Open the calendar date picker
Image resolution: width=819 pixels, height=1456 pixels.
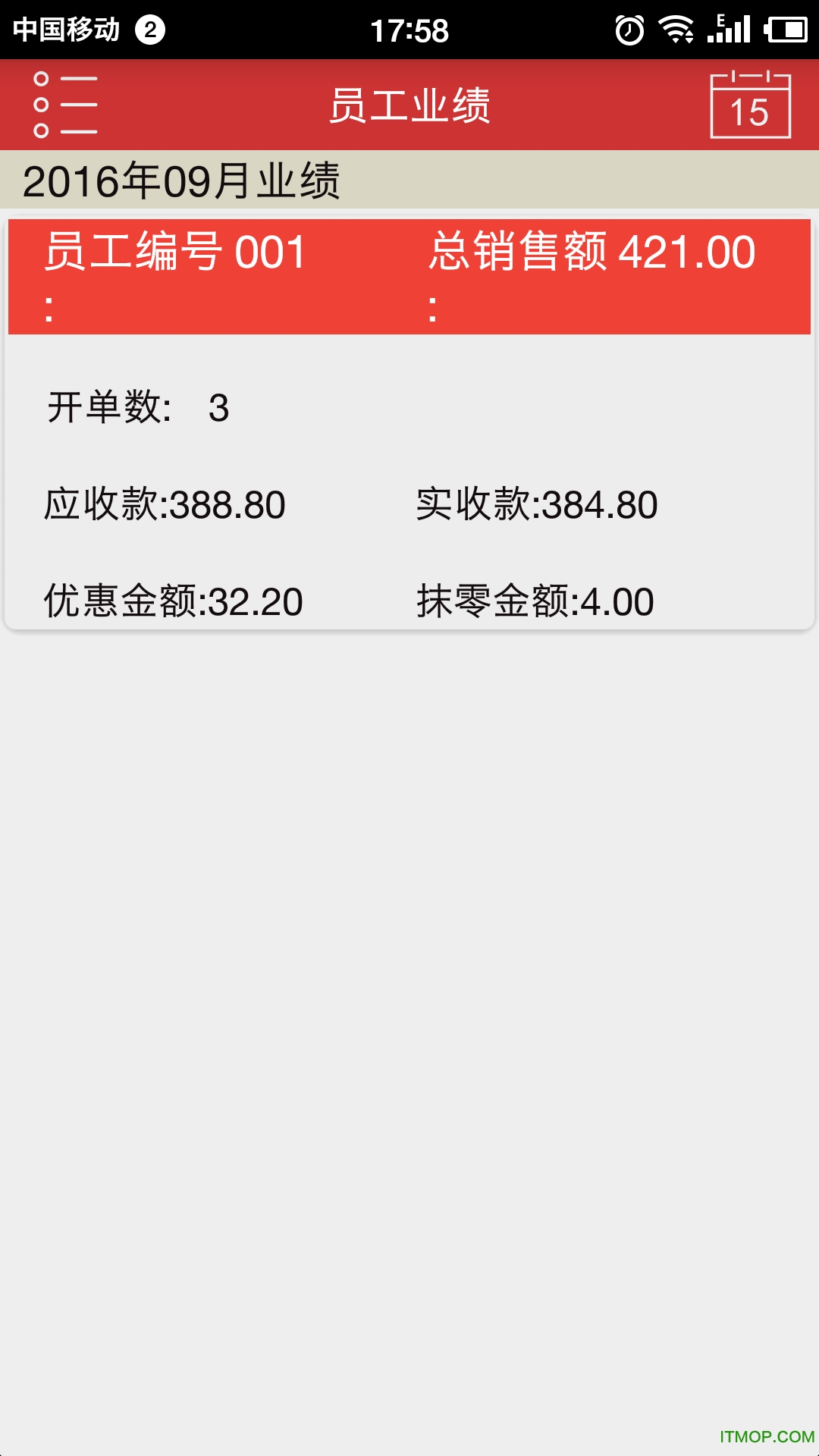tap(750, 105)
